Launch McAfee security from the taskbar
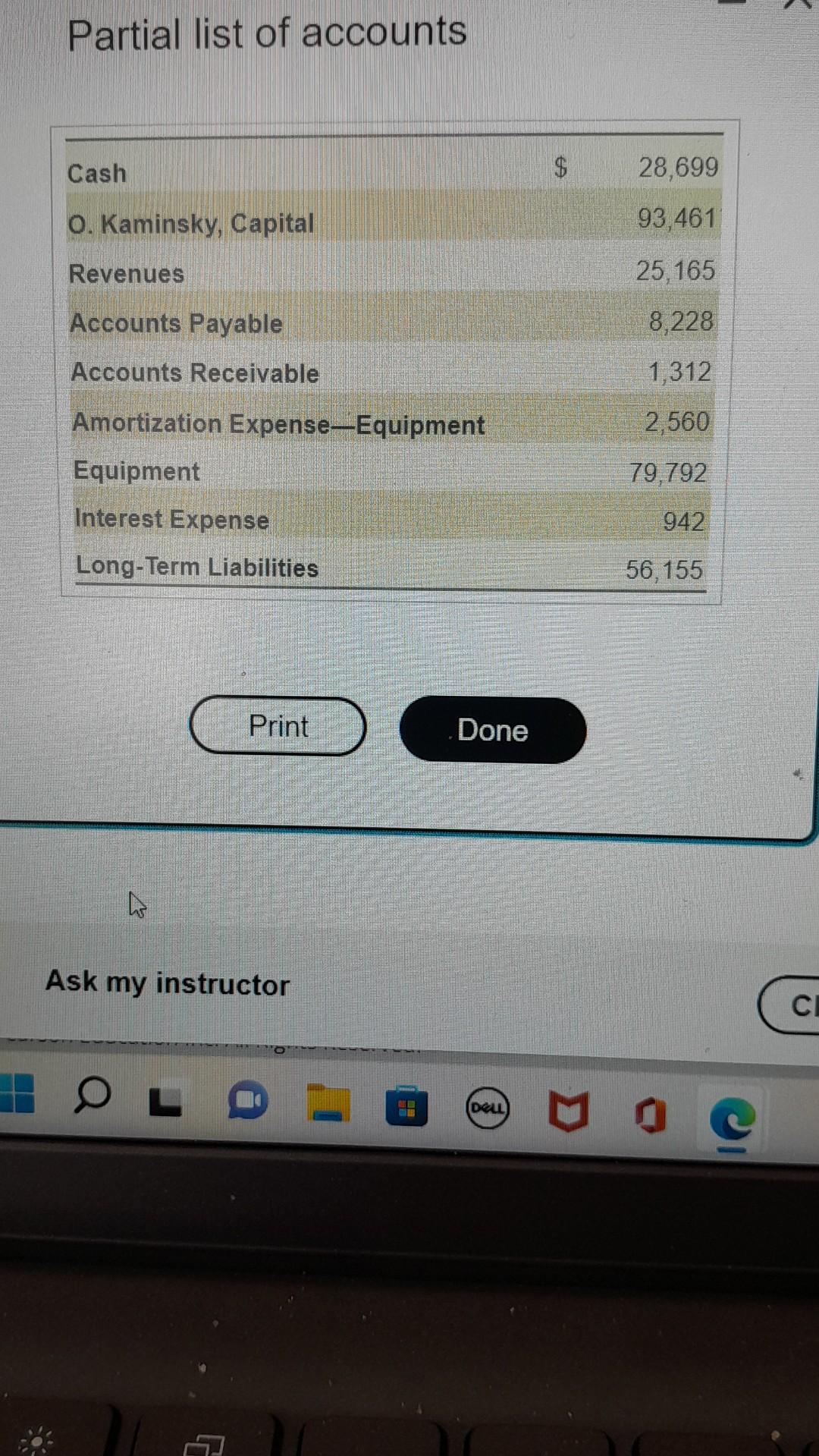 pos(569,1109)
